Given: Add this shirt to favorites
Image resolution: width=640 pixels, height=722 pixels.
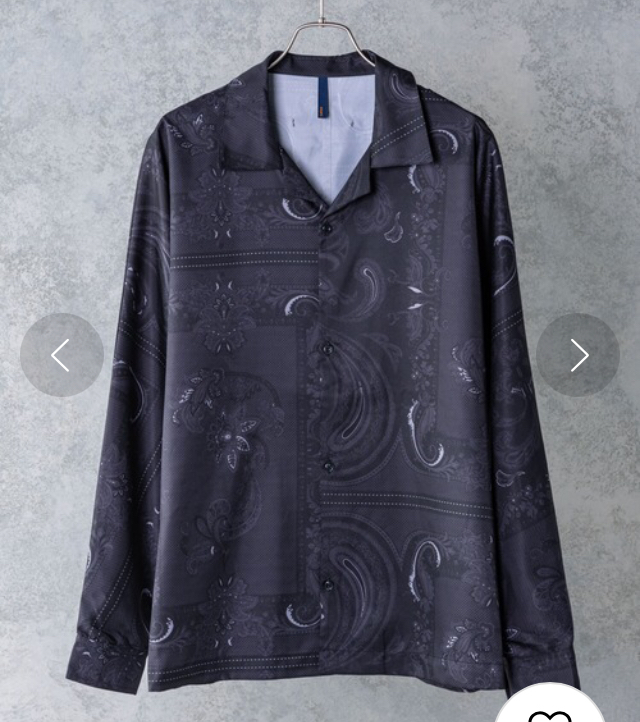Looking at the screenshot, I should [548, 708].
